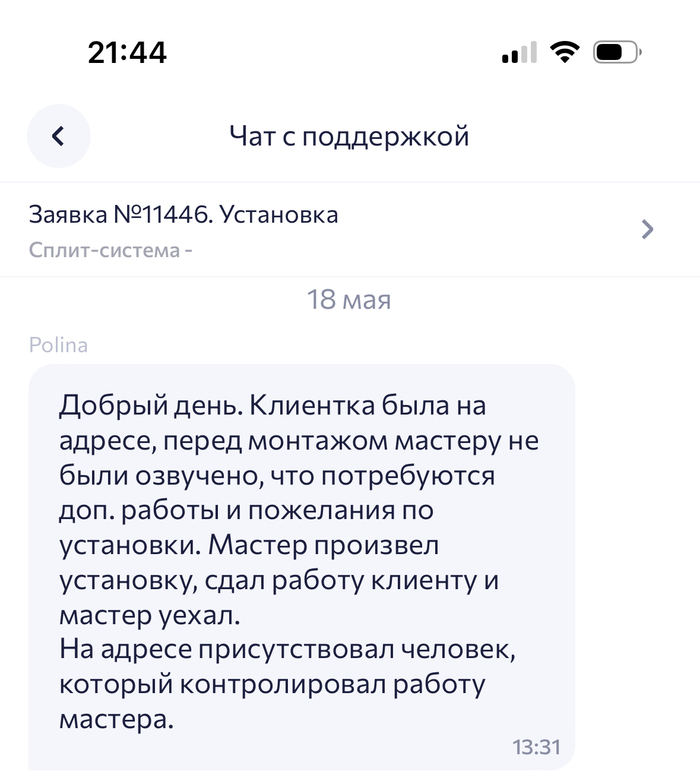Go back from the support chat
Viewport: 700px width, 781px height.
pyautogui.click(x=58, y=136)
